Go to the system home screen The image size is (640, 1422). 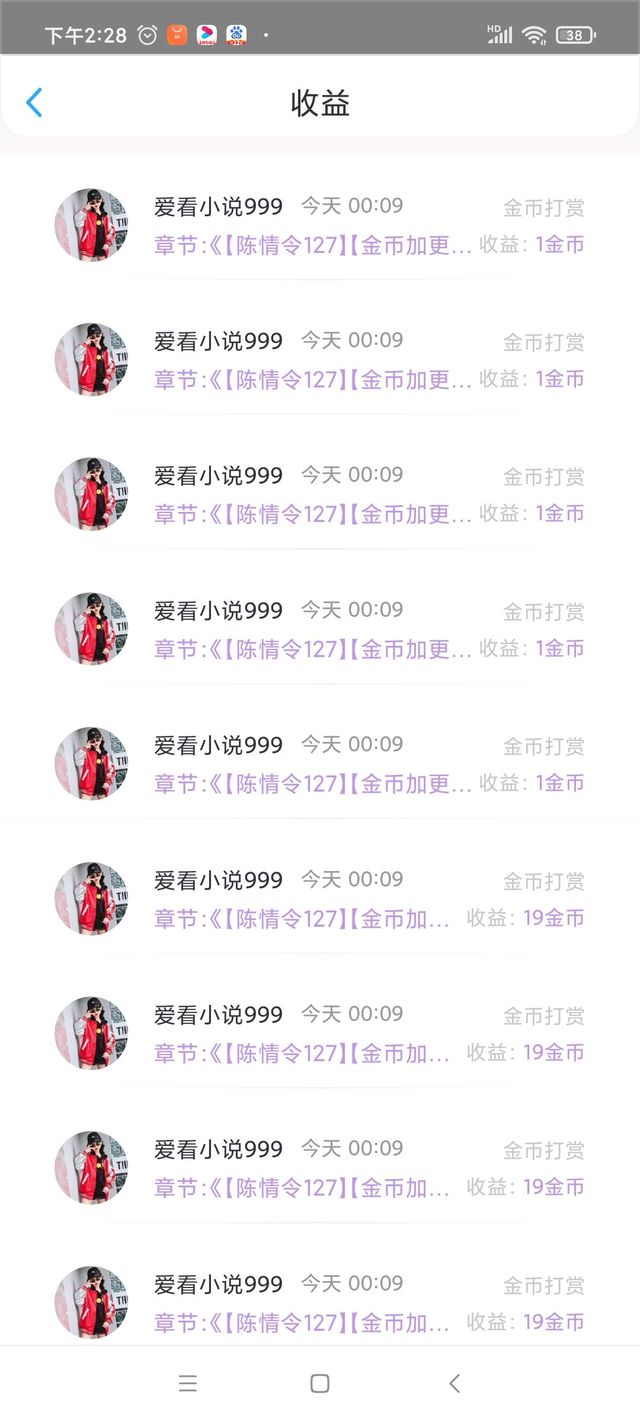(x=320, y=1383)
